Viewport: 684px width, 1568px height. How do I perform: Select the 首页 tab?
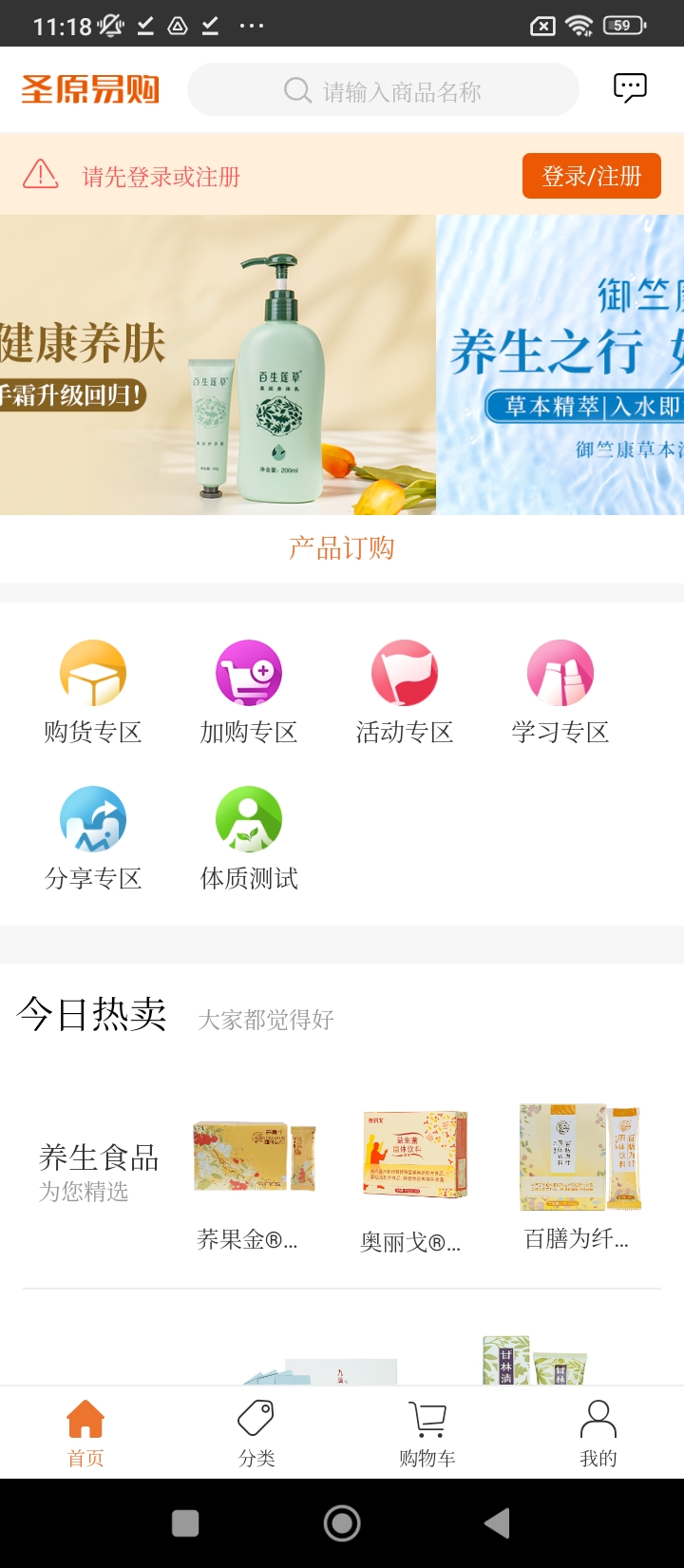(x=85, y=1432)
